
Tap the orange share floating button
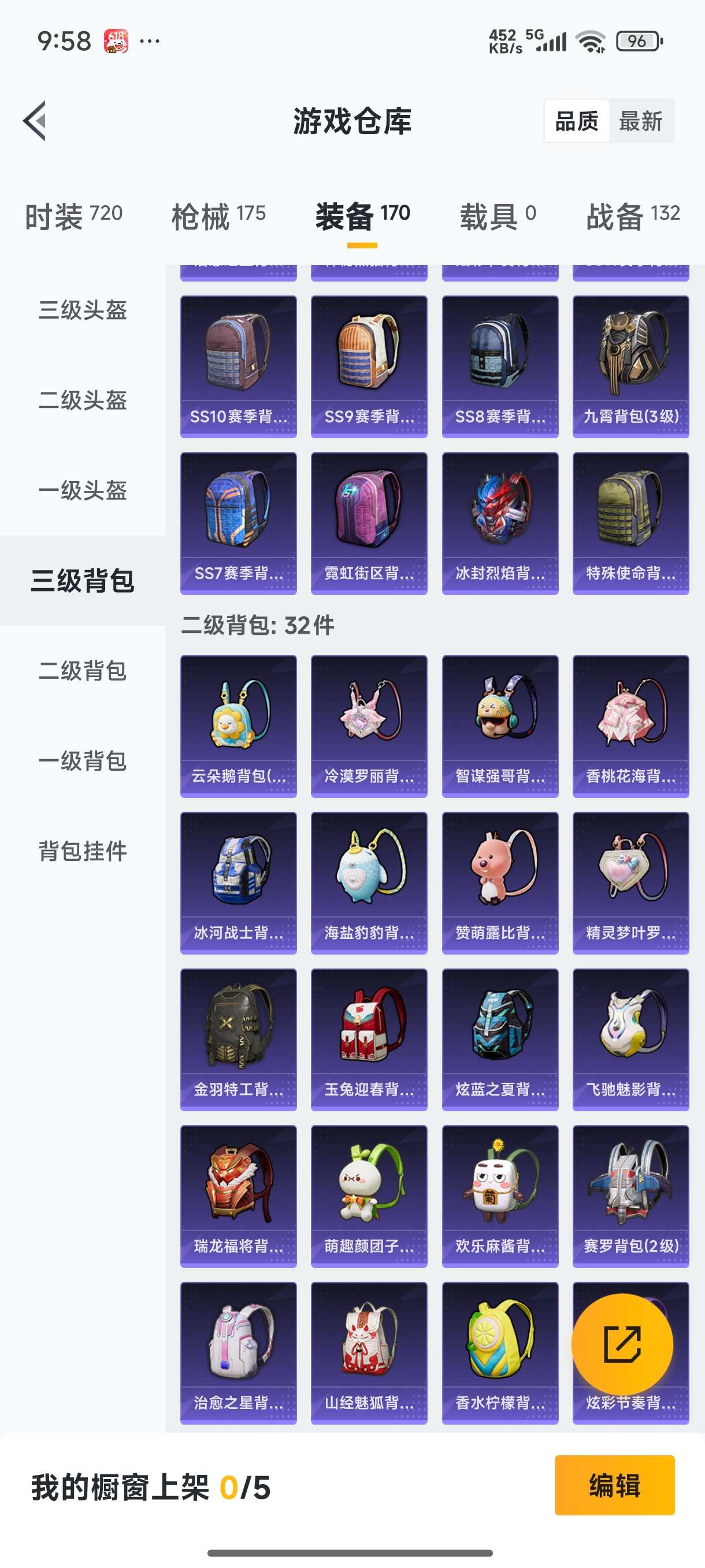click(x=622, y=1344)
